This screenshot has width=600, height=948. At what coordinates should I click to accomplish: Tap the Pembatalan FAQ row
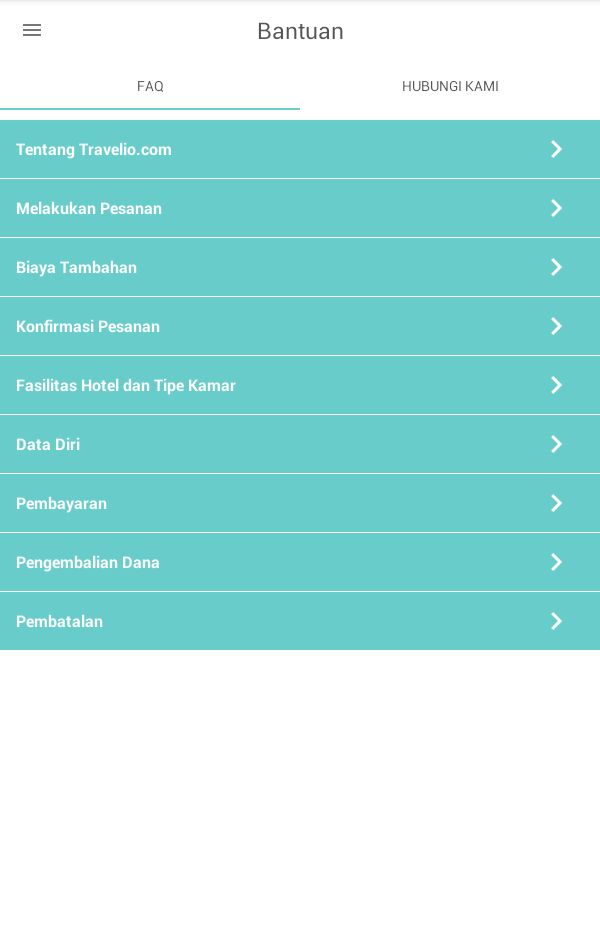pos(300,621)
